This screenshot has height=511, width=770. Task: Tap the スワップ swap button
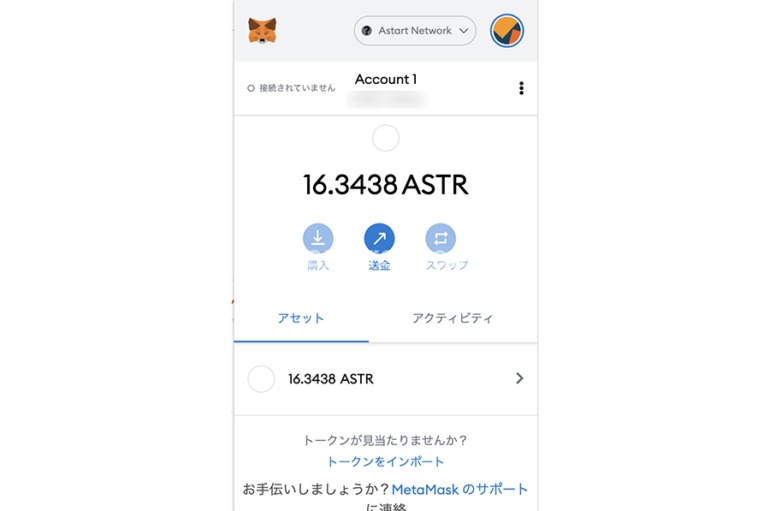click(x=441, y=239)
